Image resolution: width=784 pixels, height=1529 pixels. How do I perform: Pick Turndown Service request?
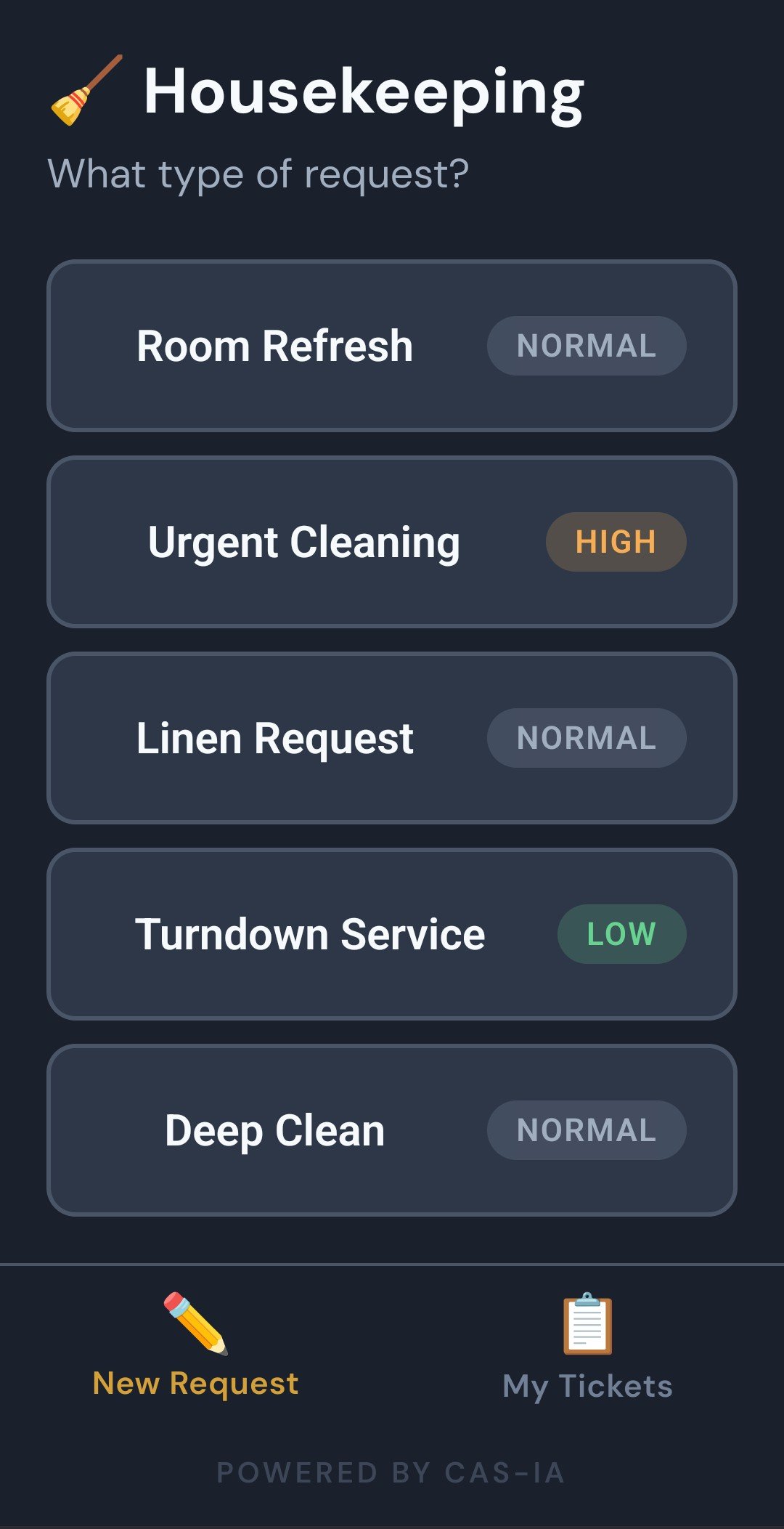click(x=392, y=934)
